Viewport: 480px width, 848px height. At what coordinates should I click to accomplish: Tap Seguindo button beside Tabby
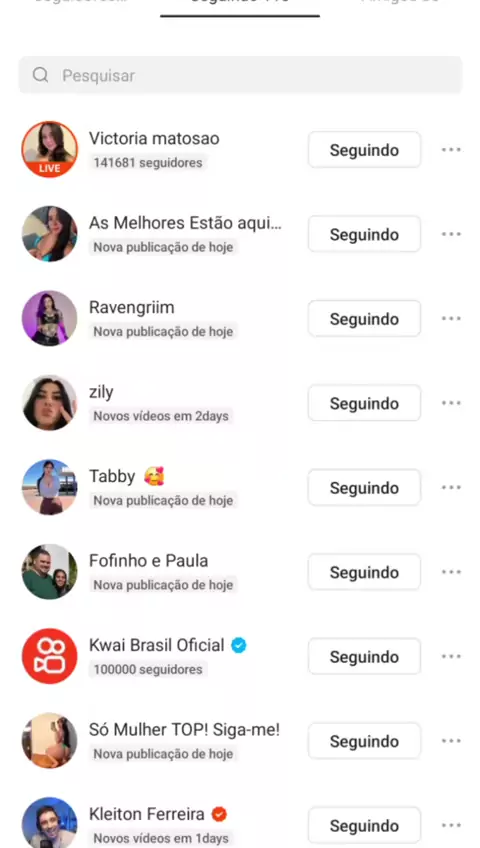(x=364, y=487)
